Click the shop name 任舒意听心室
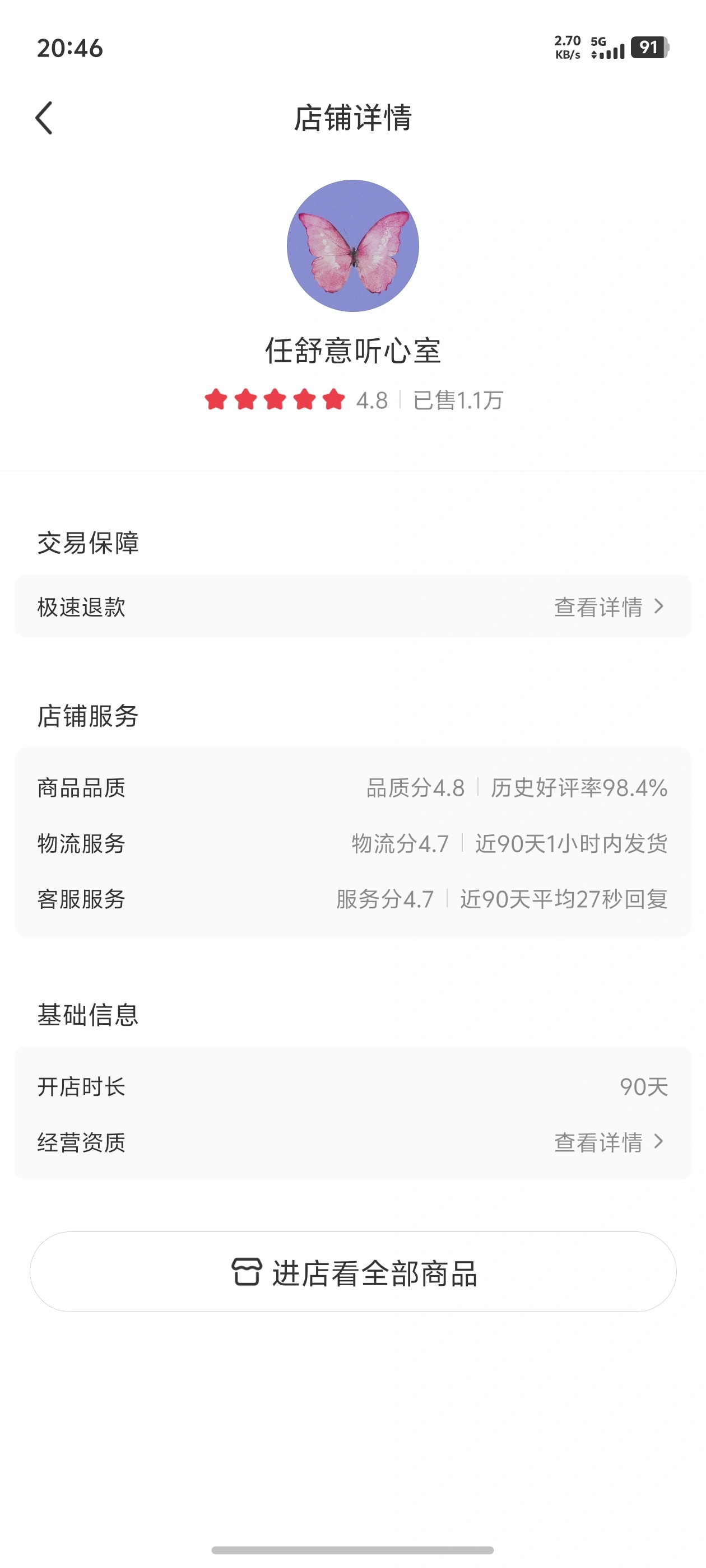The width and height of the screenshot is (706, 1568). [352, 348]
